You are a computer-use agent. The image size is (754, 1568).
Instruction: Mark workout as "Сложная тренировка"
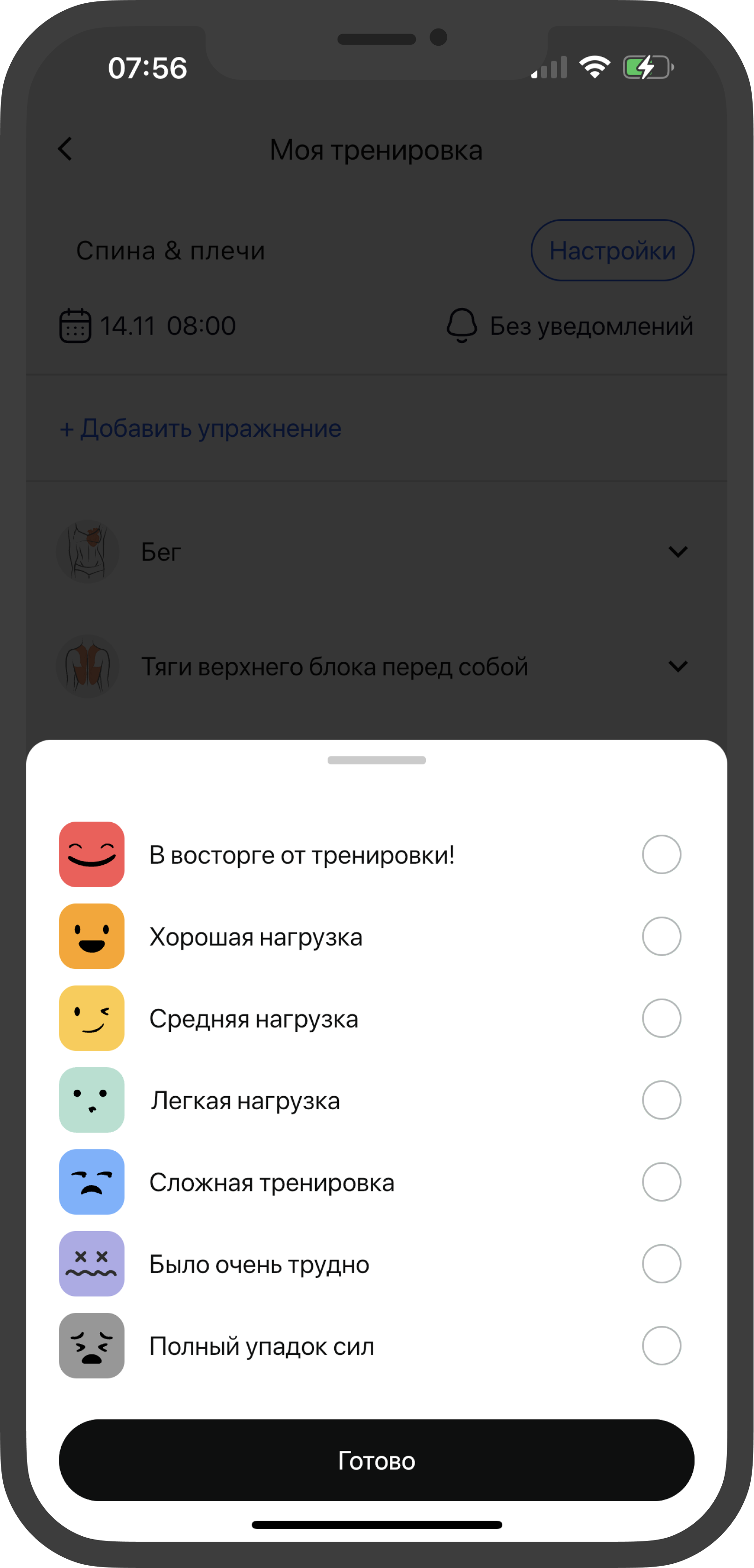click(661, 1182)
